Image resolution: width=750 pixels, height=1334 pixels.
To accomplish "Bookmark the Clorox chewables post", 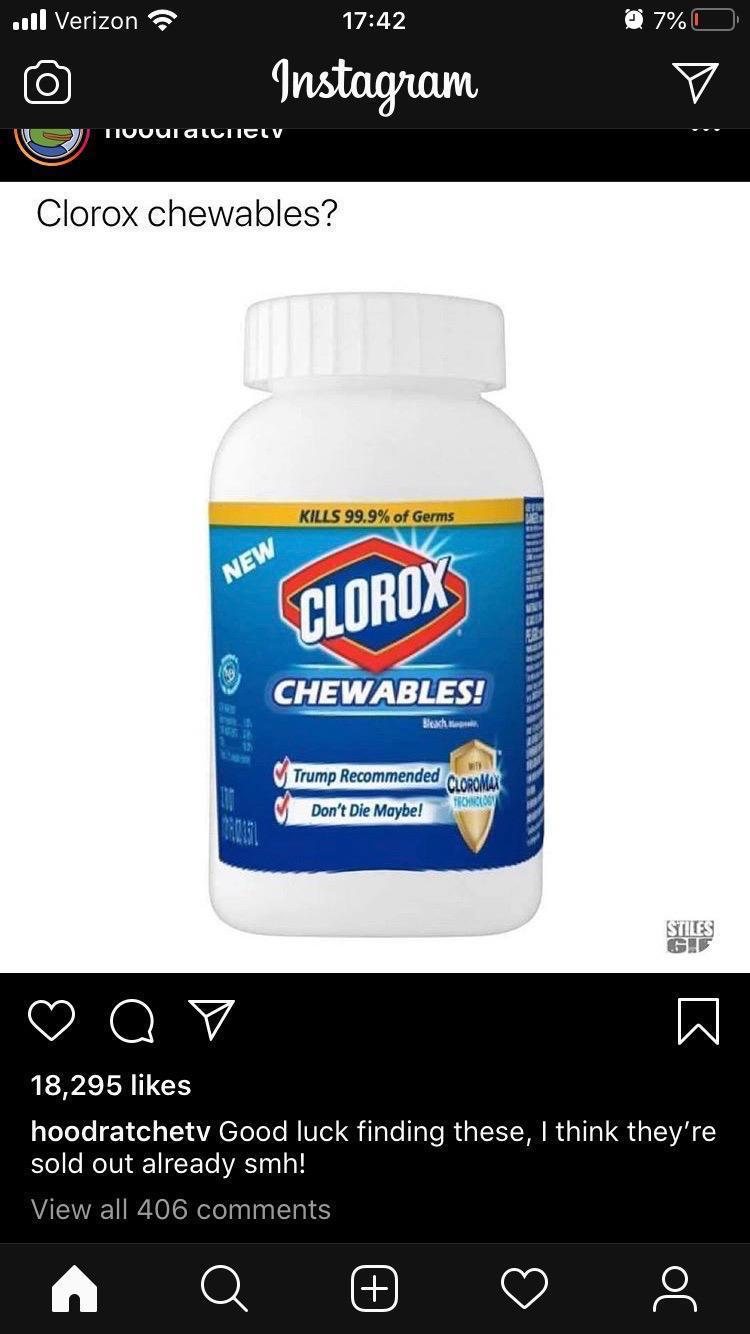I will click(x=697, y=1021).
